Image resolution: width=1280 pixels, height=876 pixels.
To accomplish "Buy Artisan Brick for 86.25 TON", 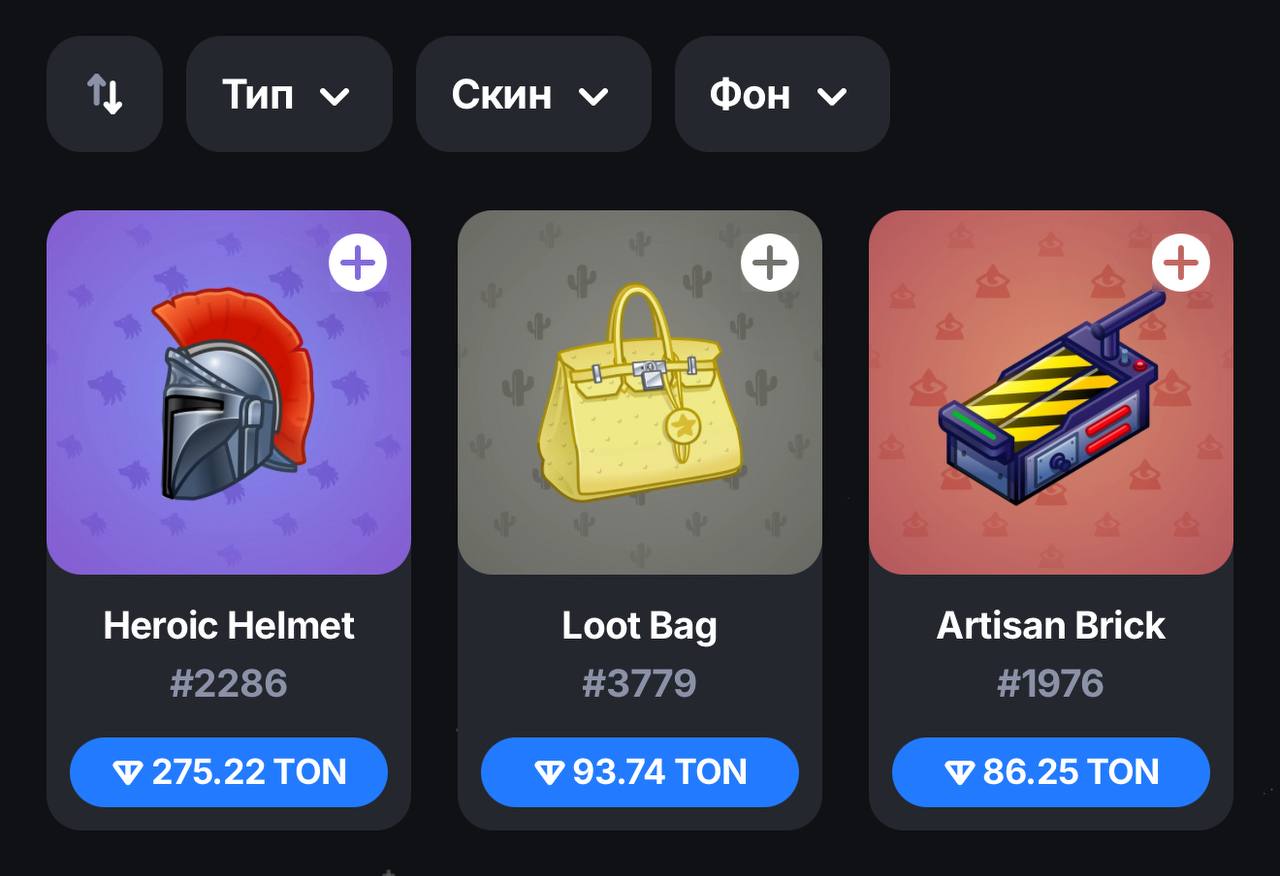I will 1050,772.
